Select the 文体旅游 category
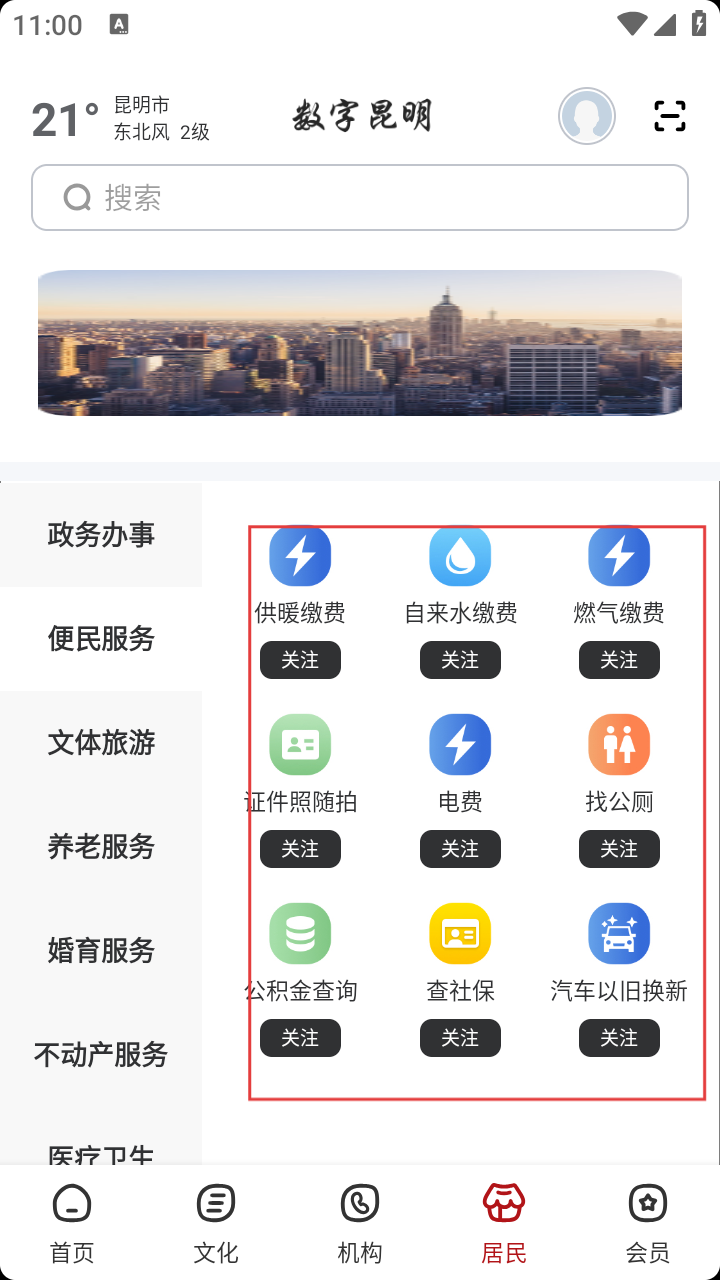Image resolution: width=720 pixels, height=1280 pixels. [101, 743]
